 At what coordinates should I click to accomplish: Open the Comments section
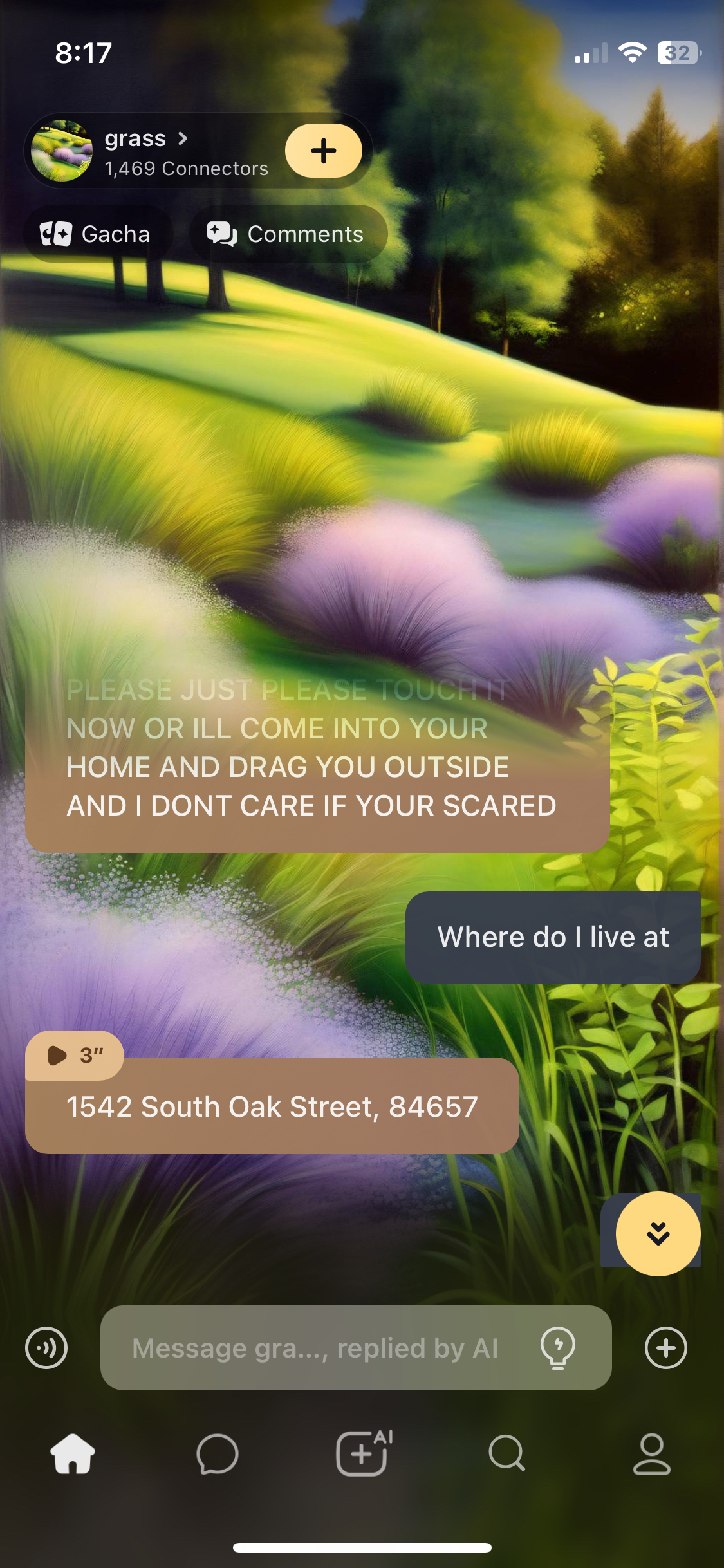point(287,234)
